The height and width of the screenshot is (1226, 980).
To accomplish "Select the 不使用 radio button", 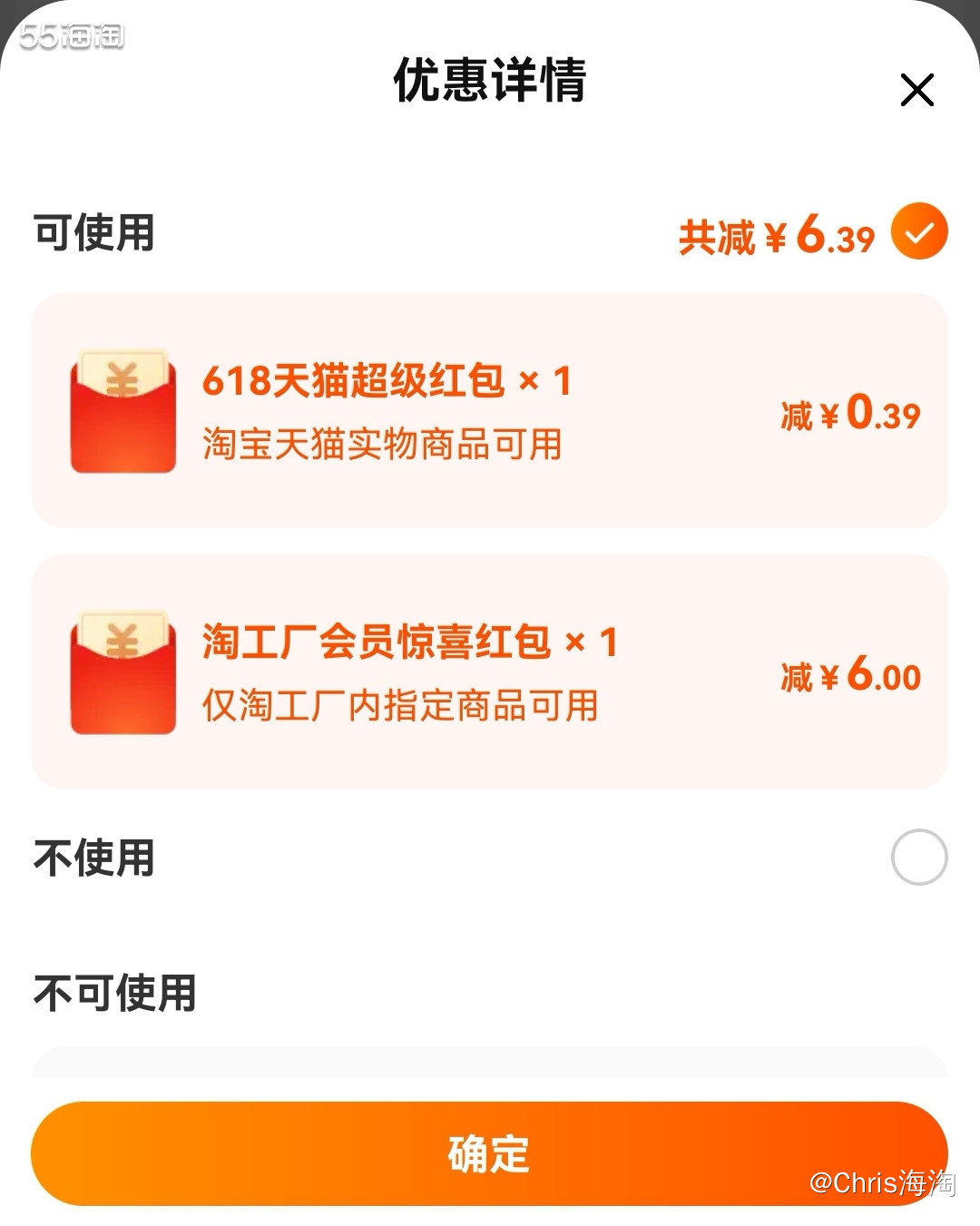I will coord(919,857).
